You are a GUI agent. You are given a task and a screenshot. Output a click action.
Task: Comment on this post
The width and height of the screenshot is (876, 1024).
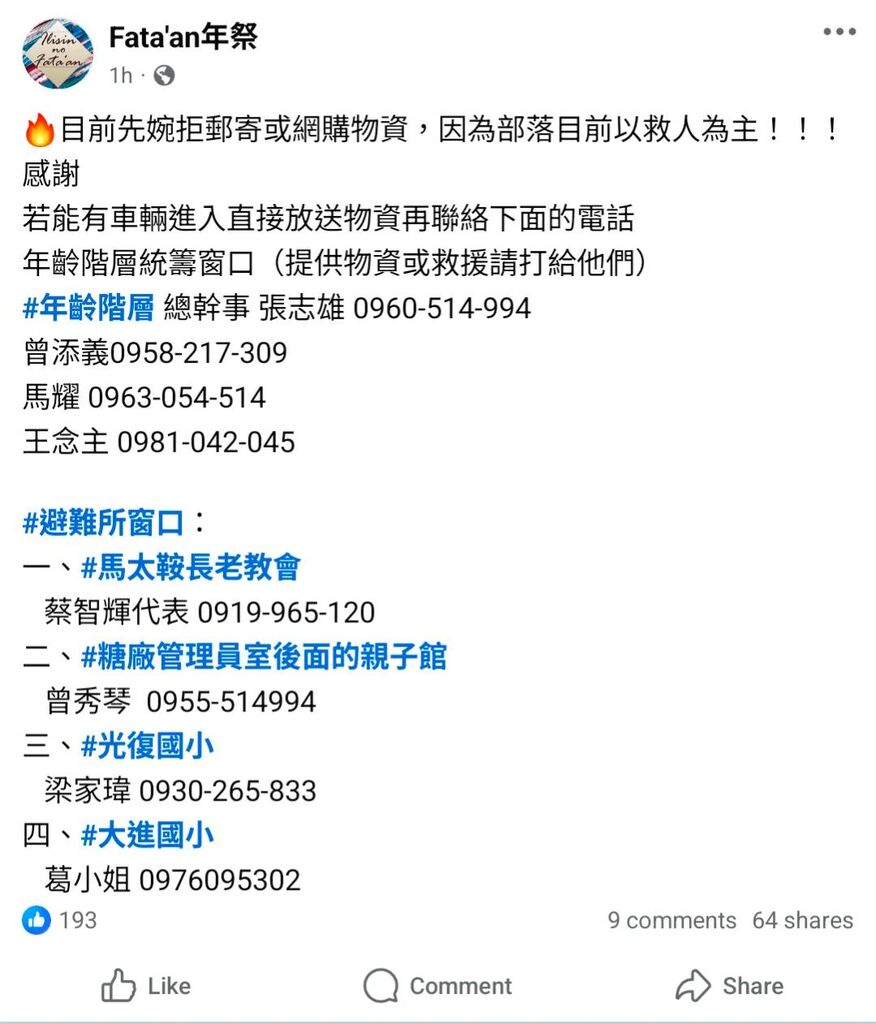pos(438,986)
